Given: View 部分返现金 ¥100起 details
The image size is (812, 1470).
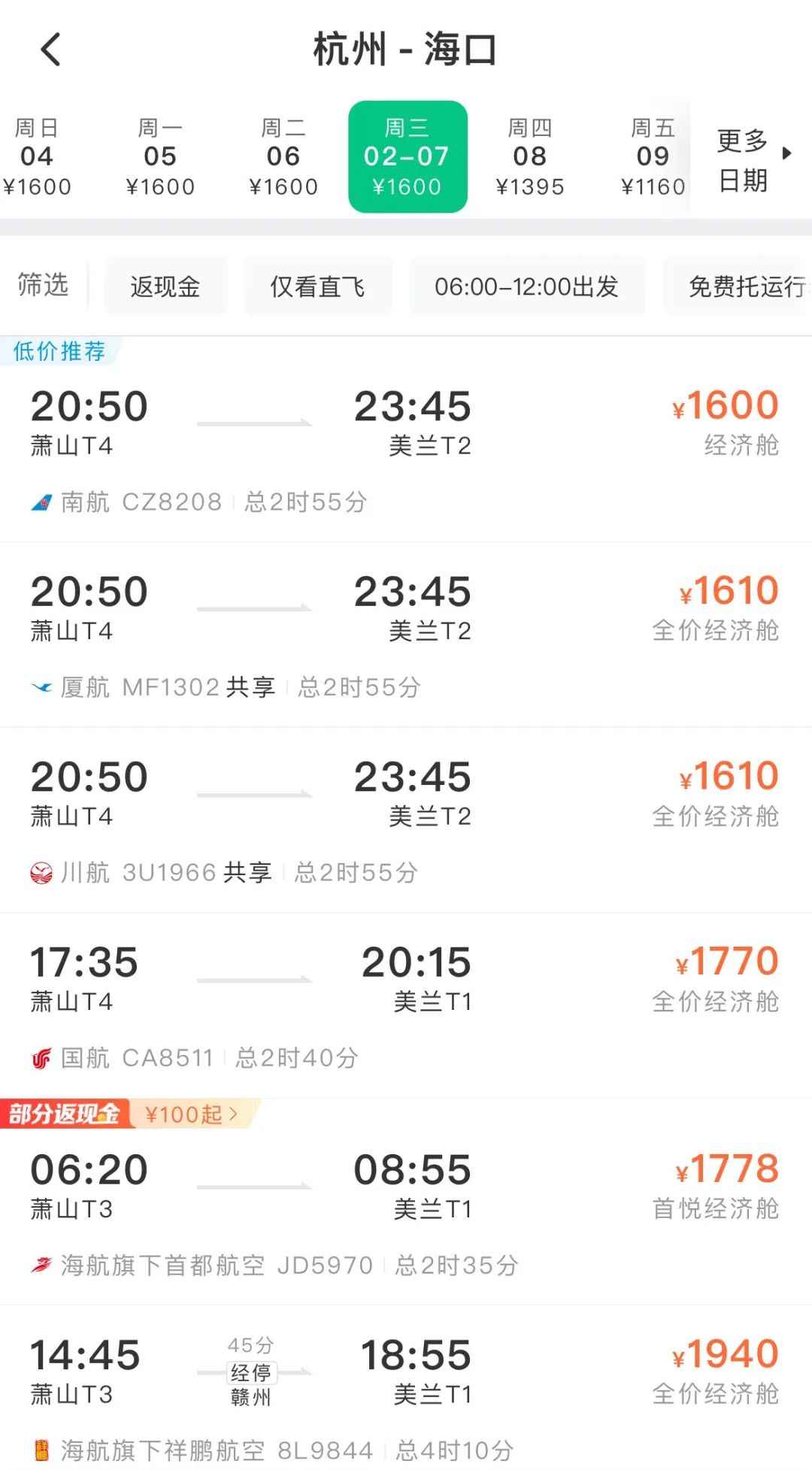Looking at the screenshot, I should (128, 1114).
